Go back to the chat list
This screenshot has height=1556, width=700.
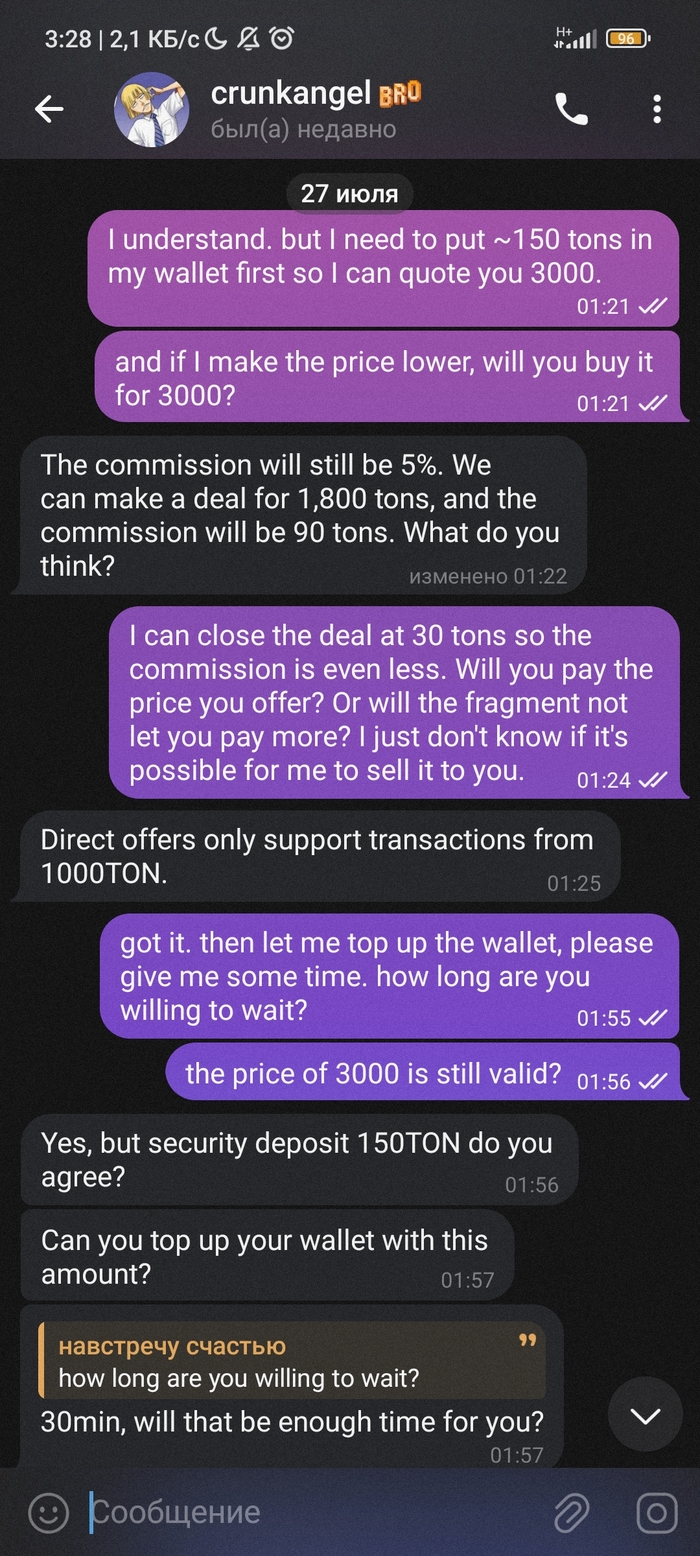[49, 110]
